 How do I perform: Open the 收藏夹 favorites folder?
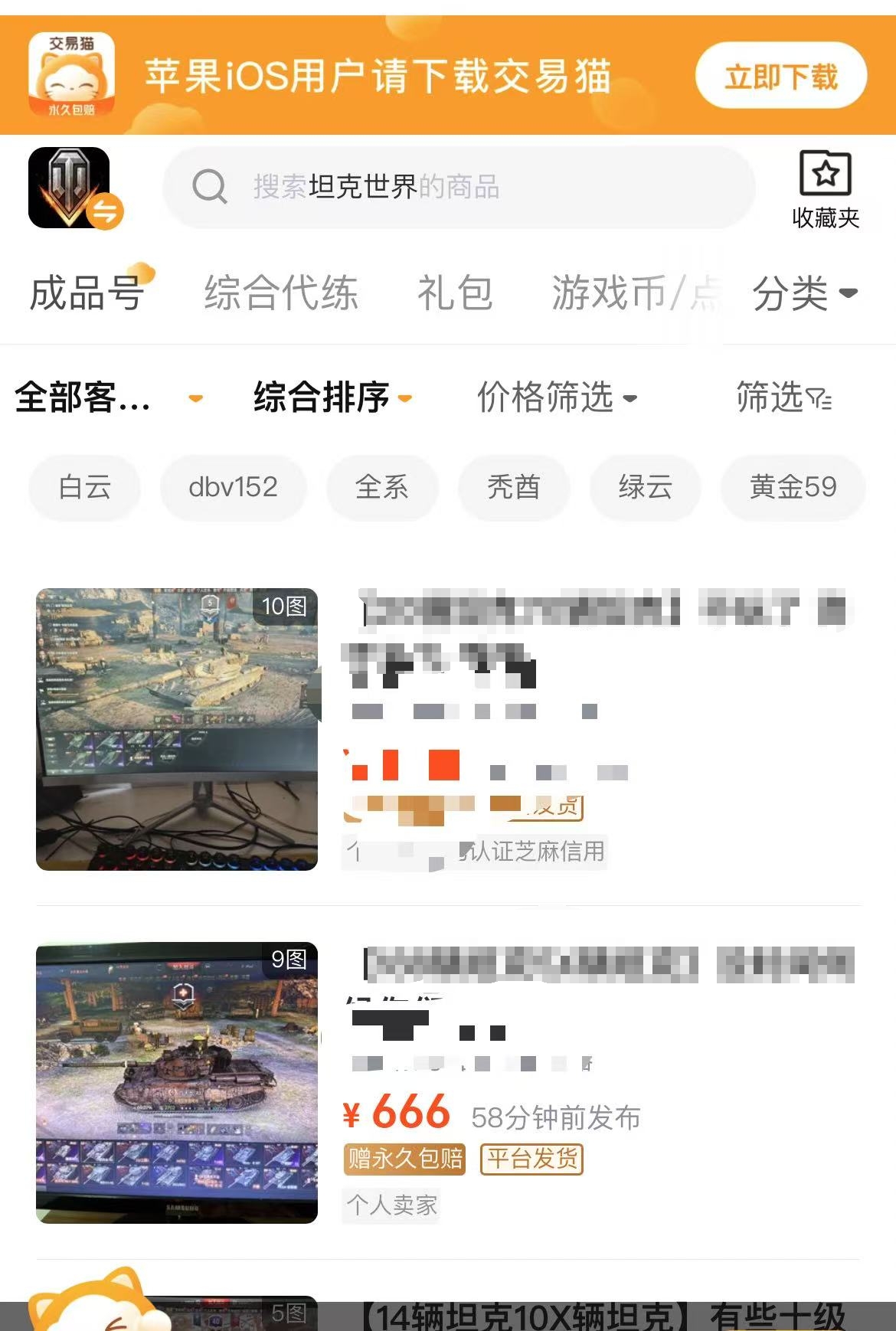coord(825,189)
